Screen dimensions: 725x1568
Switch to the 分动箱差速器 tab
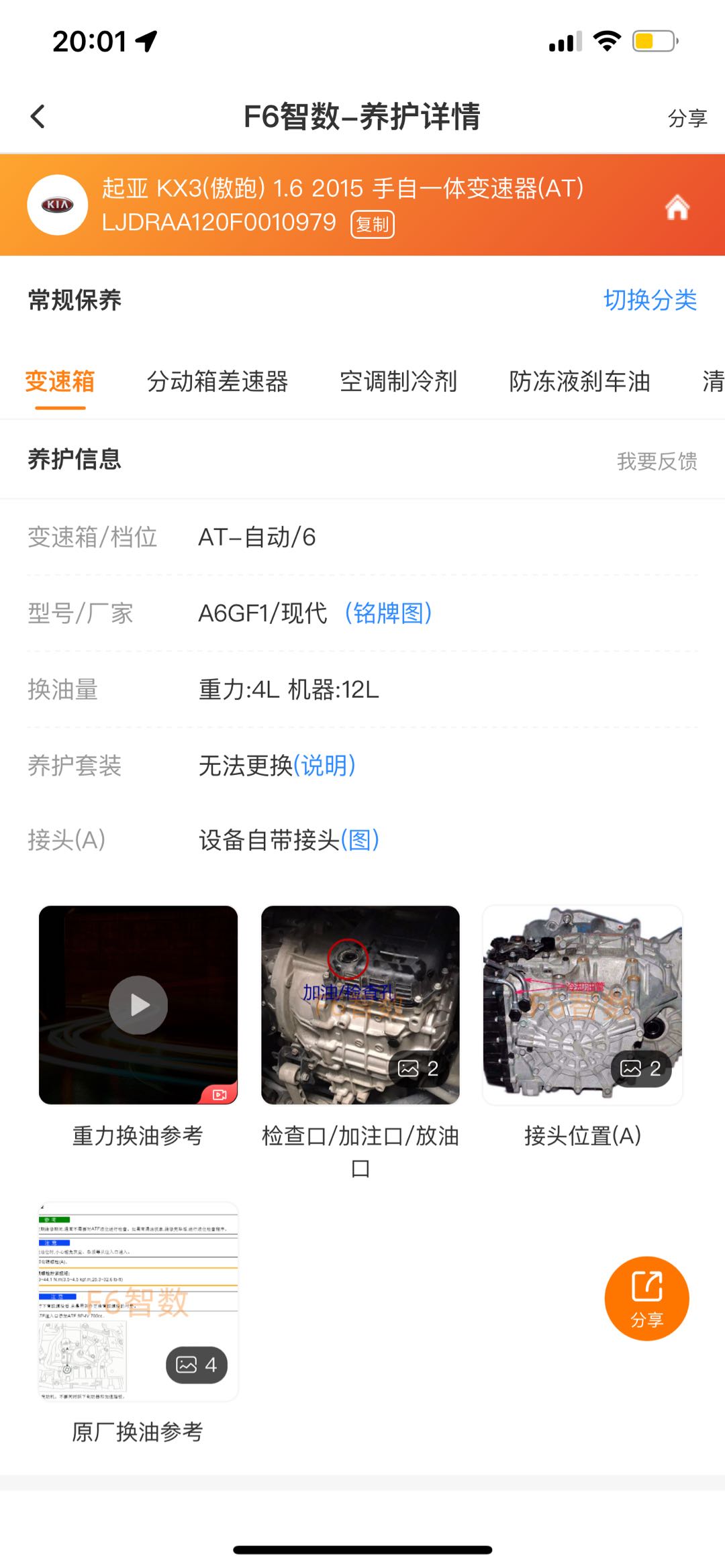[217, 381]
